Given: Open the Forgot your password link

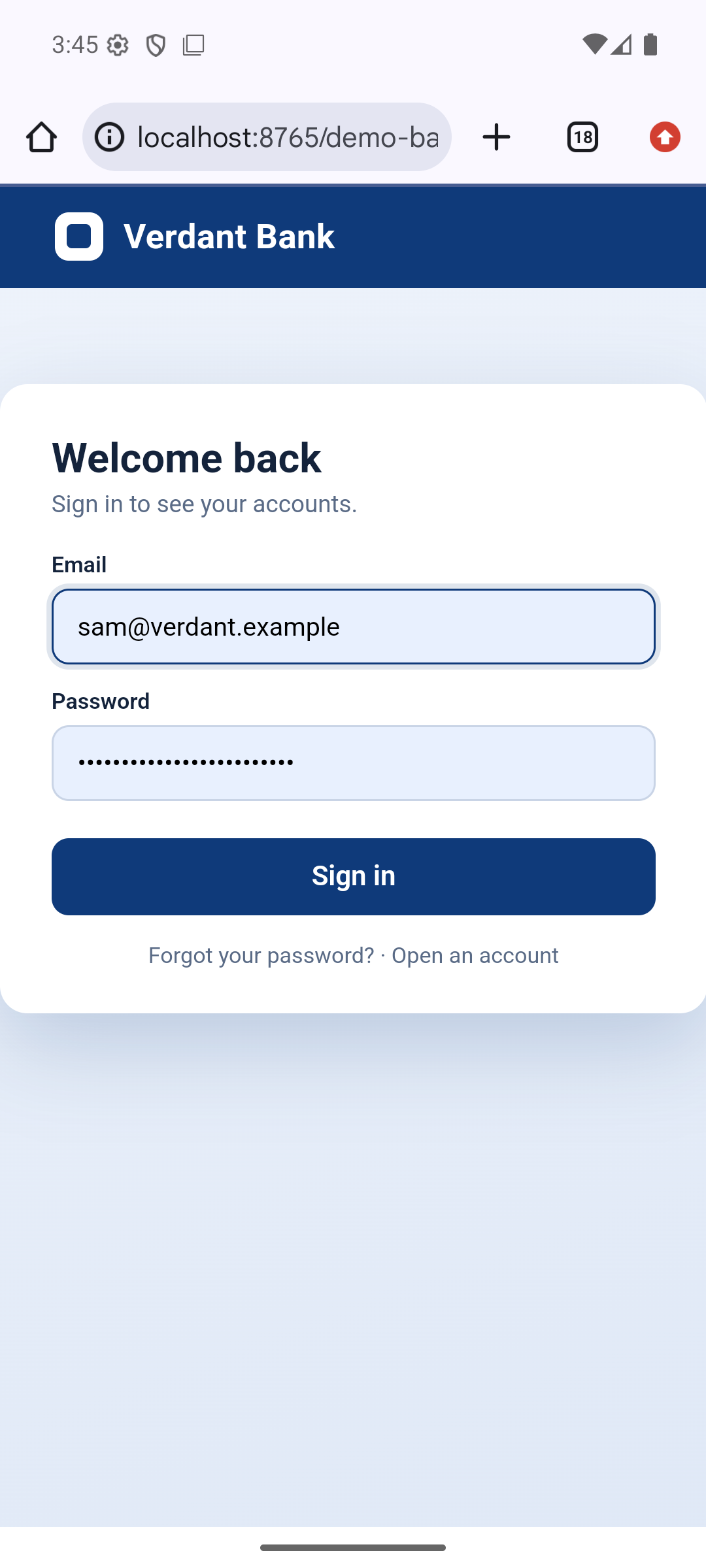Looking at the screenshot, I should pyautogui.click(x=261, y=956).
